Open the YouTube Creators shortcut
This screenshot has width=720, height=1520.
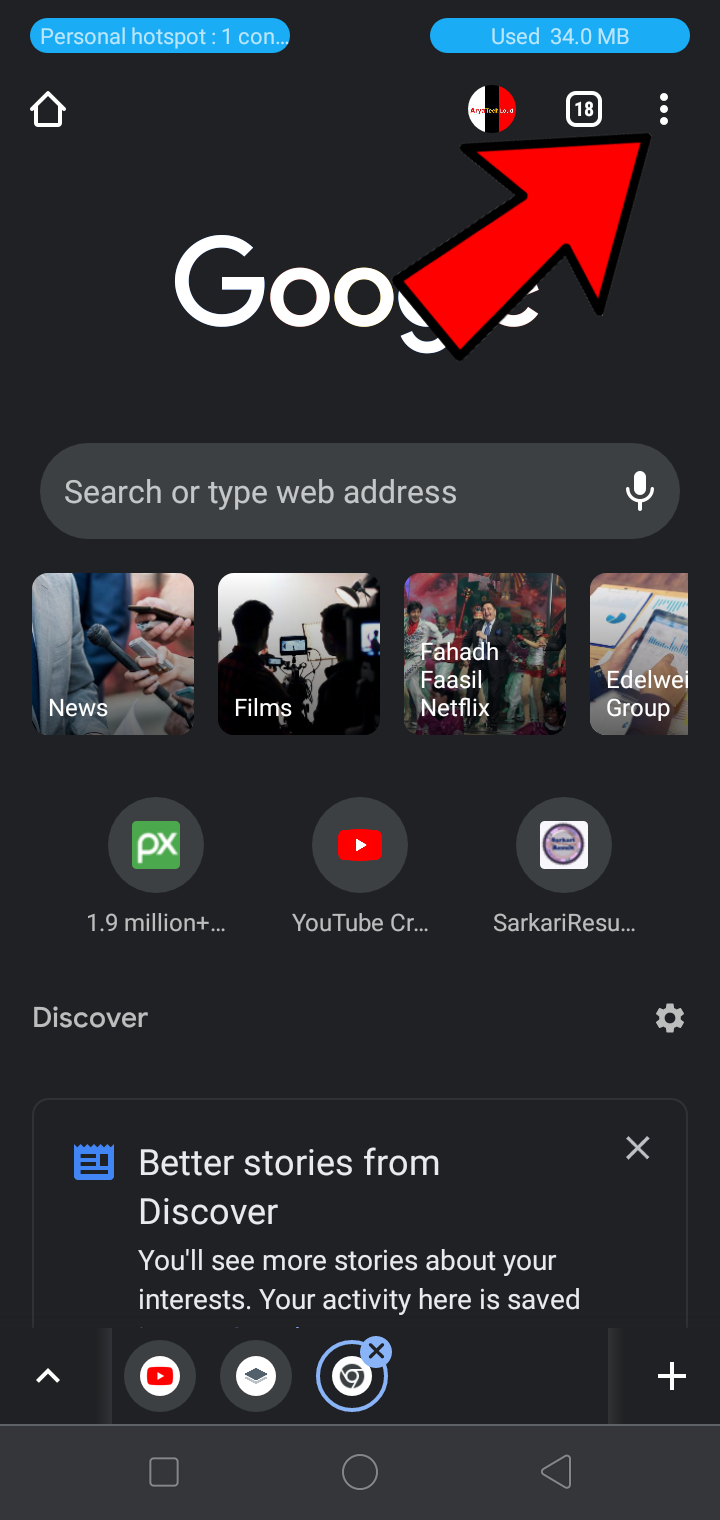360,846
